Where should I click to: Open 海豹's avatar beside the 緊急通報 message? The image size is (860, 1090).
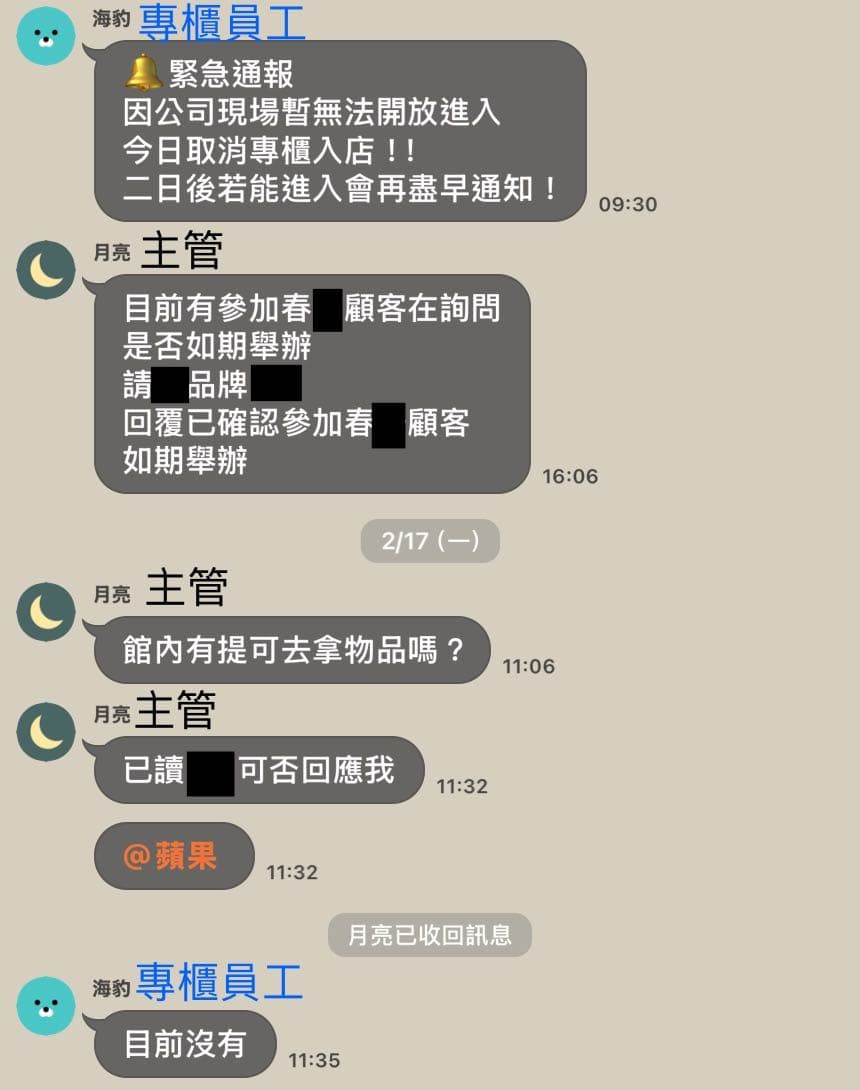tap(46, 36)
